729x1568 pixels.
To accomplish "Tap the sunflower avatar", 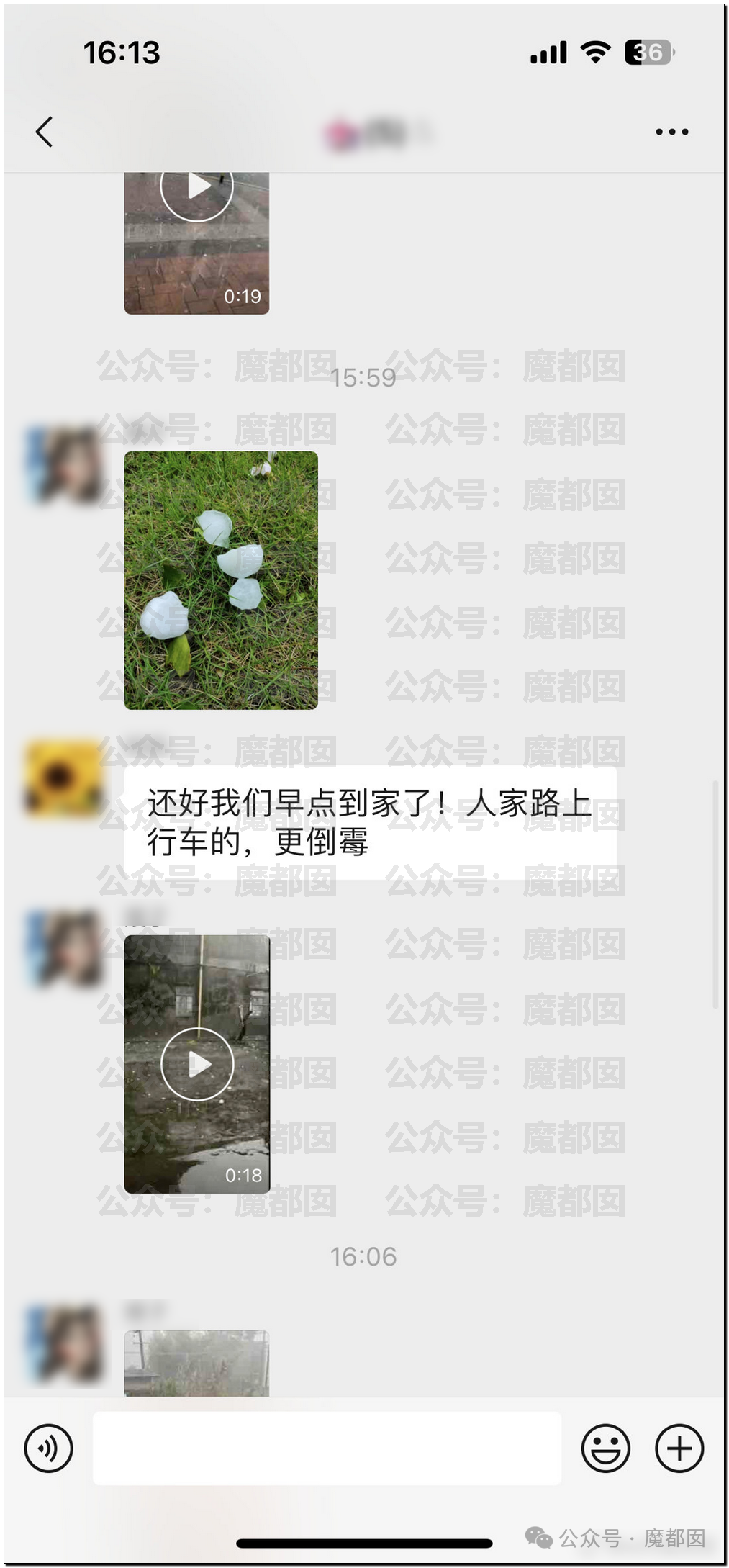I will coord(63,778).
